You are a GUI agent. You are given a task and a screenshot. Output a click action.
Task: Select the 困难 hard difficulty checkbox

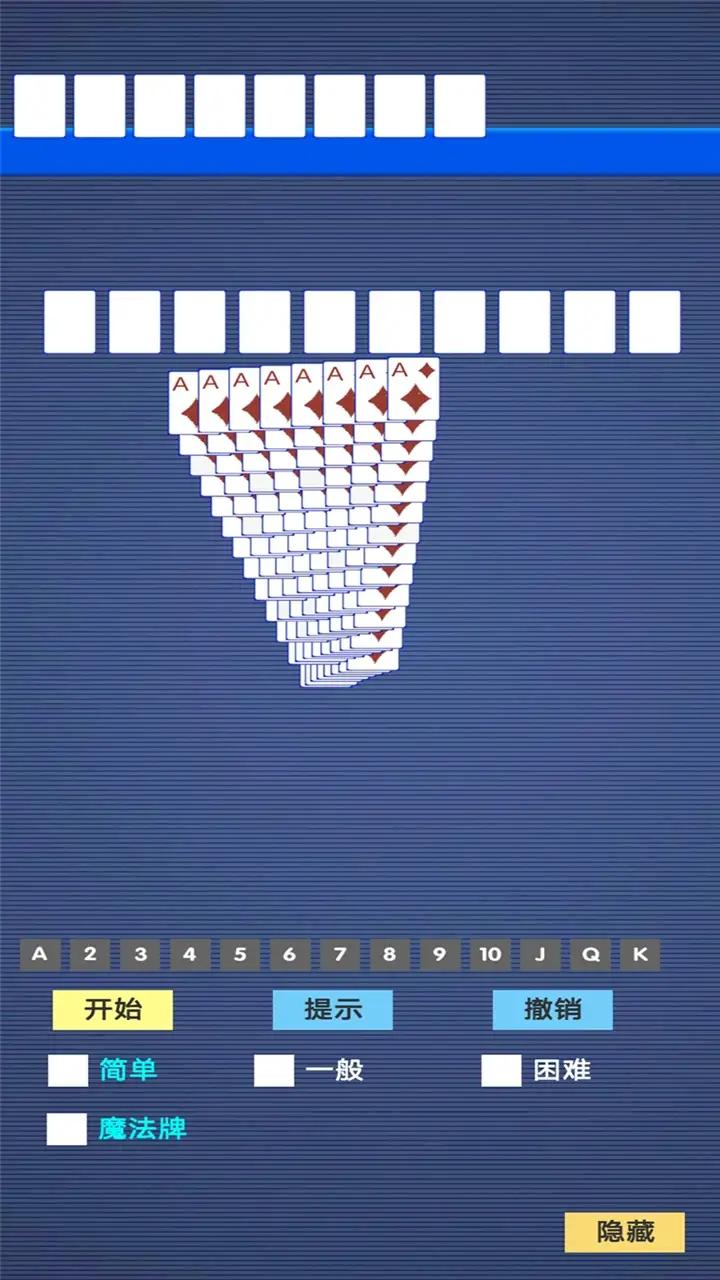[x=501, y=1070]
